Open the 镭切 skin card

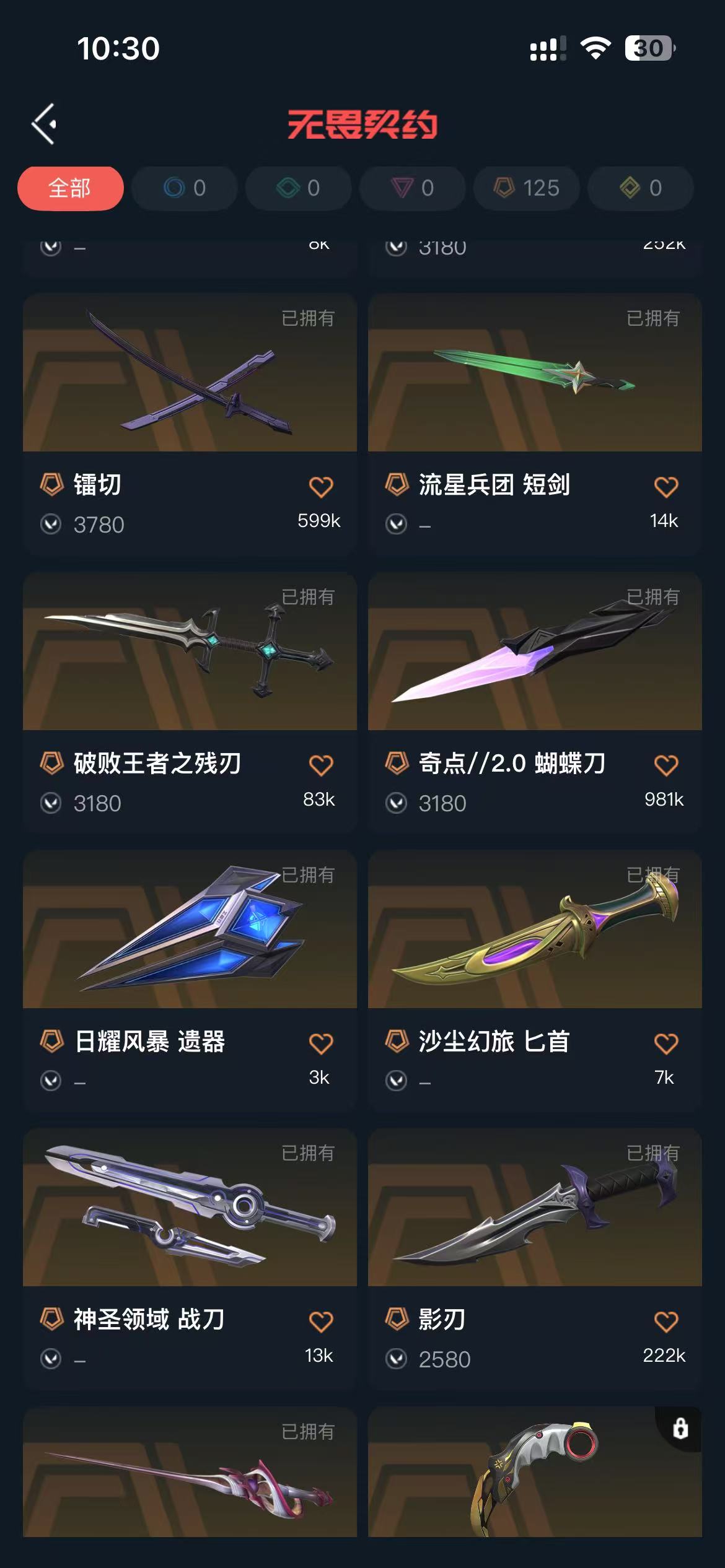[x=190, y=424]
